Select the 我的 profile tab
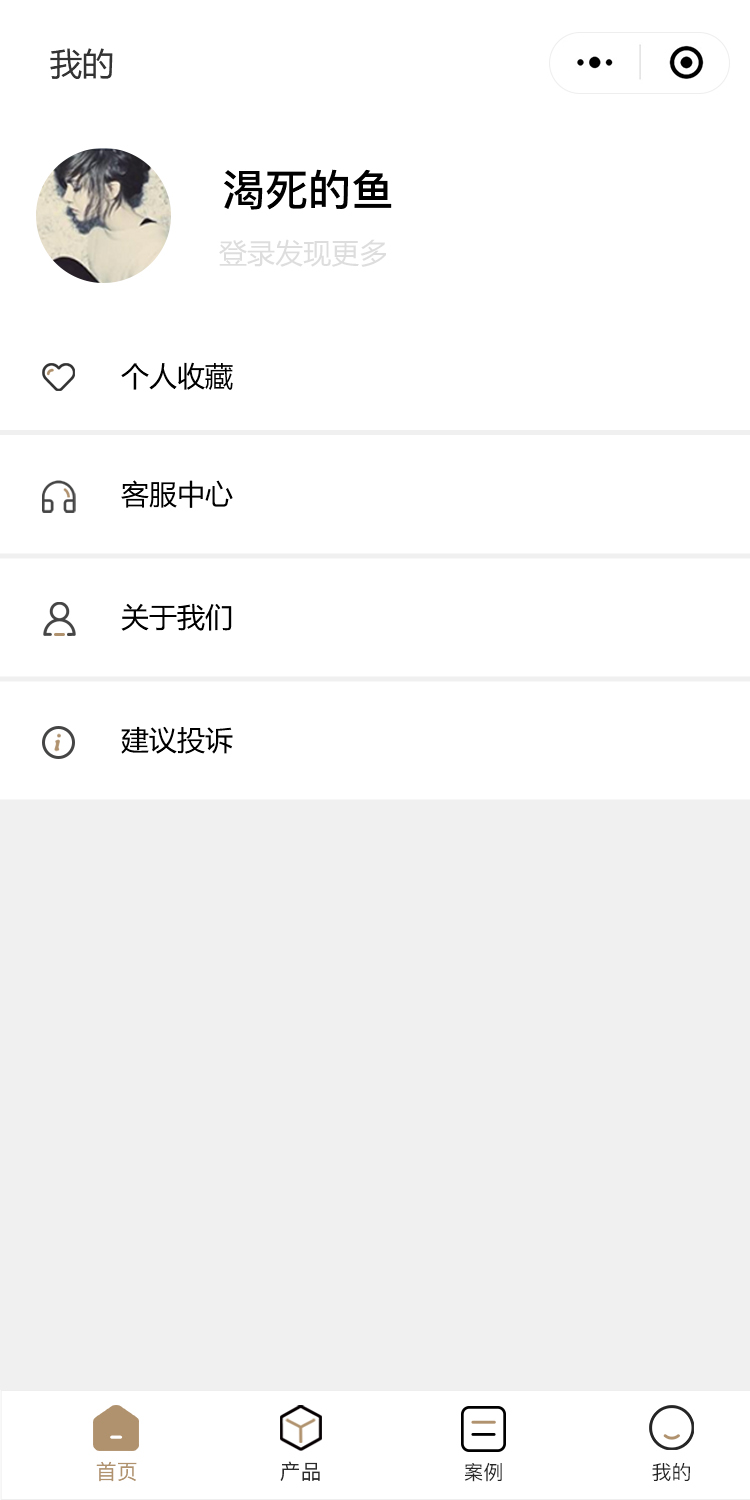Image resolution: width=750 pixels, height=1500 pixels. (671, 1443)
